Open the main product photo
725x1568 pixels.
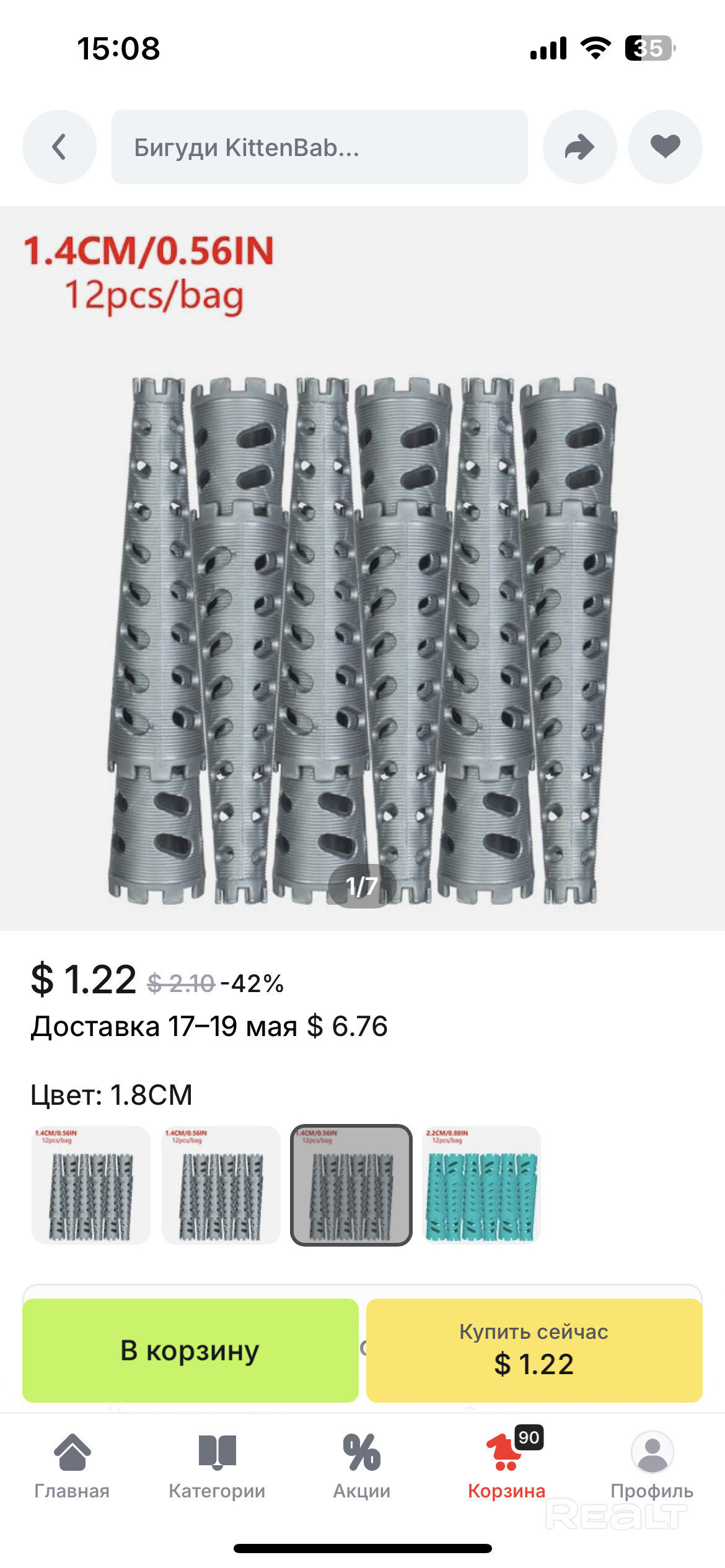362,619
